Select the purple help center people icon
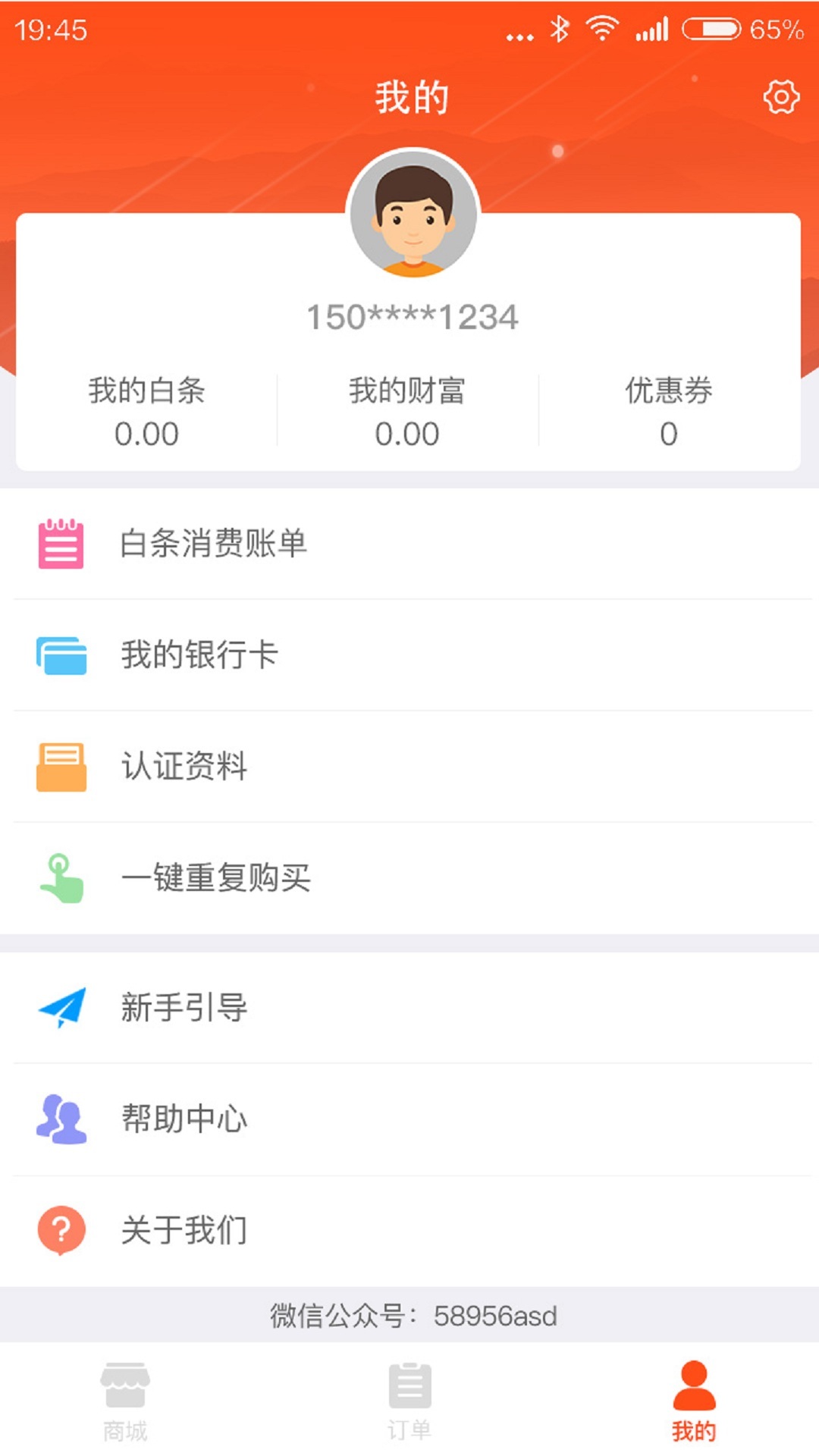 click(x=62, y=1117)
